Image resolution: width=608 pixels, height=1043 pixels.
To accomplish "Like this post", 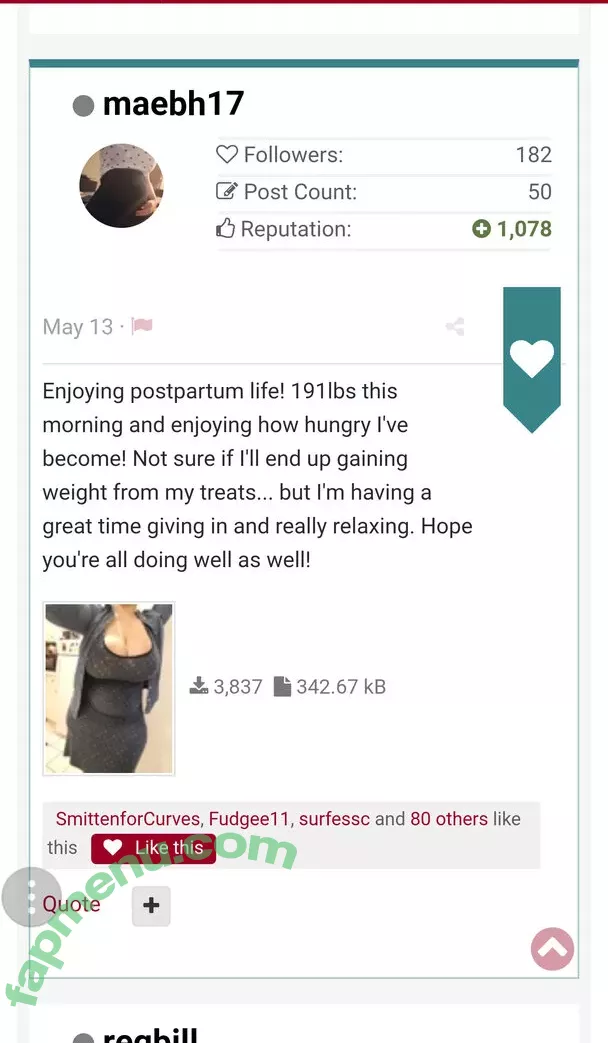I will pos(153,848).
